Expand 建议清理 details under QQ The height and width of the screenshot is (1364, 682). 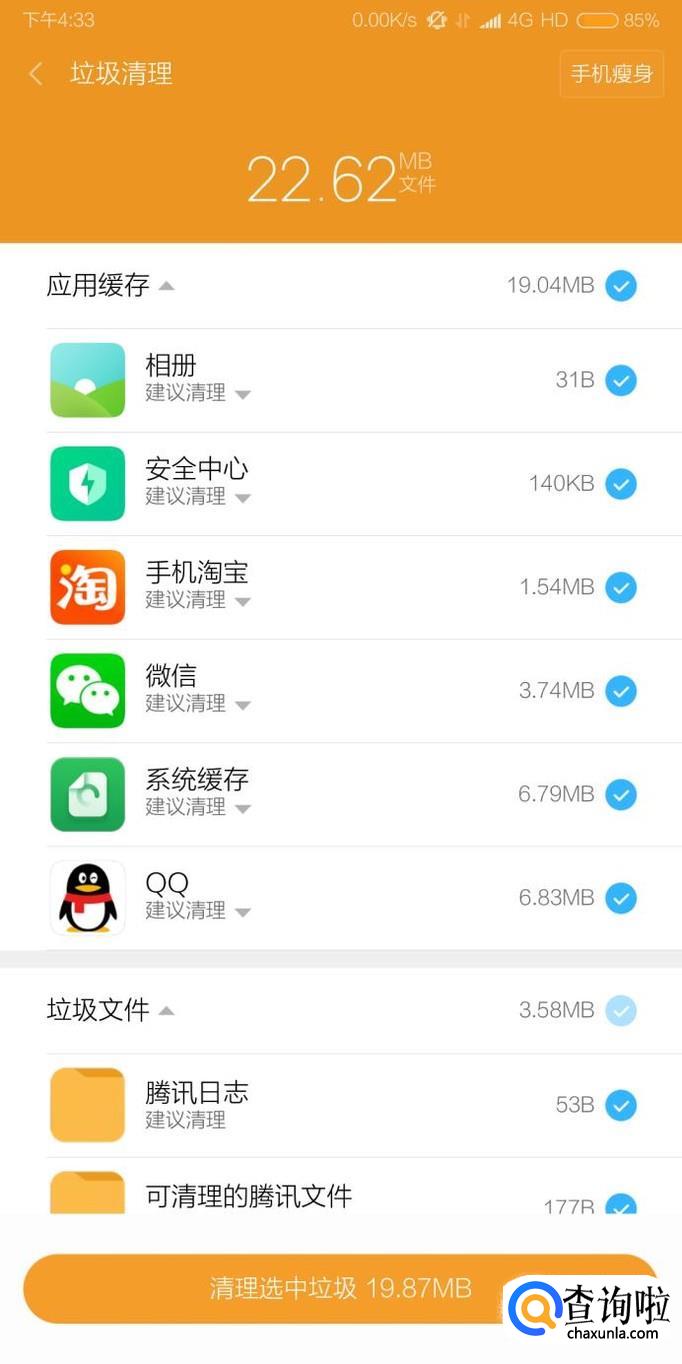pos(242,912)
